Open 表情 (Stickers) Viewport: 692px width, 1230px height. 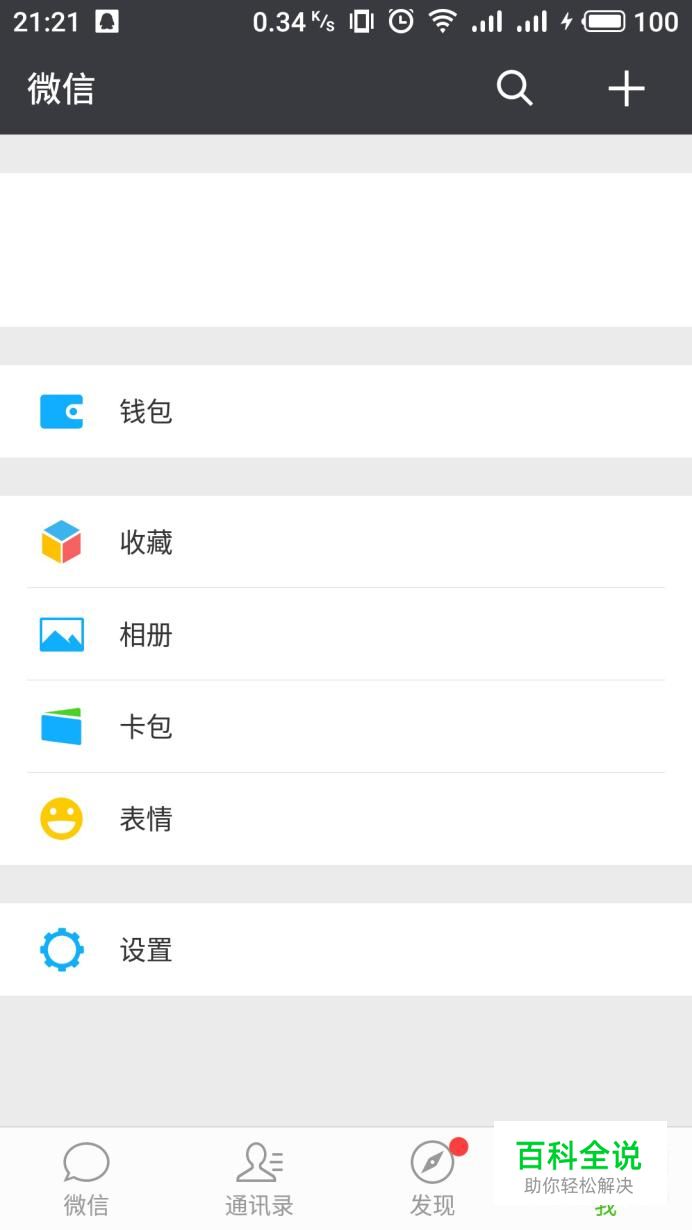pos(346,819)
